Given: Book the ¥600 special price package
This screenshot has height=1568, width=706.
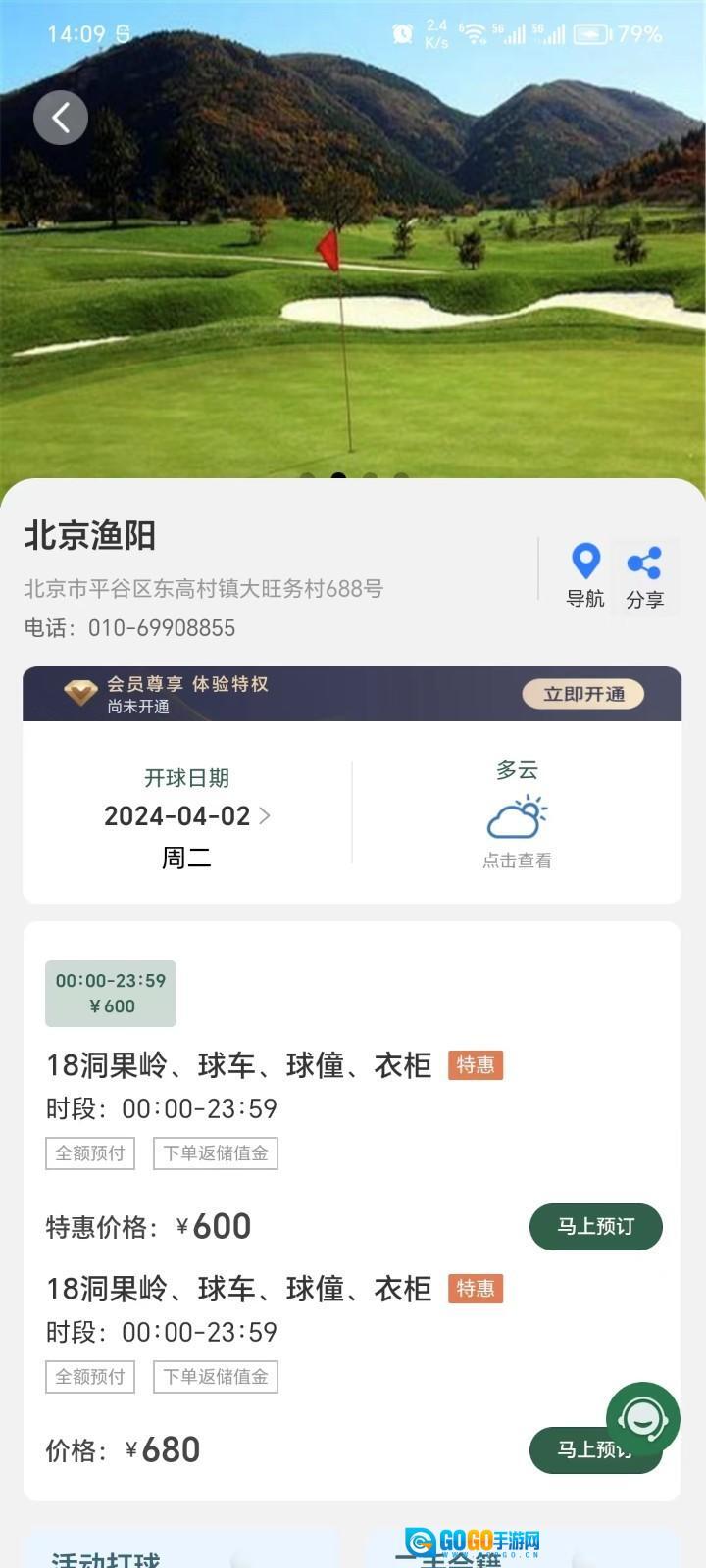Looking at the screenshot, I should point(595,1226).
